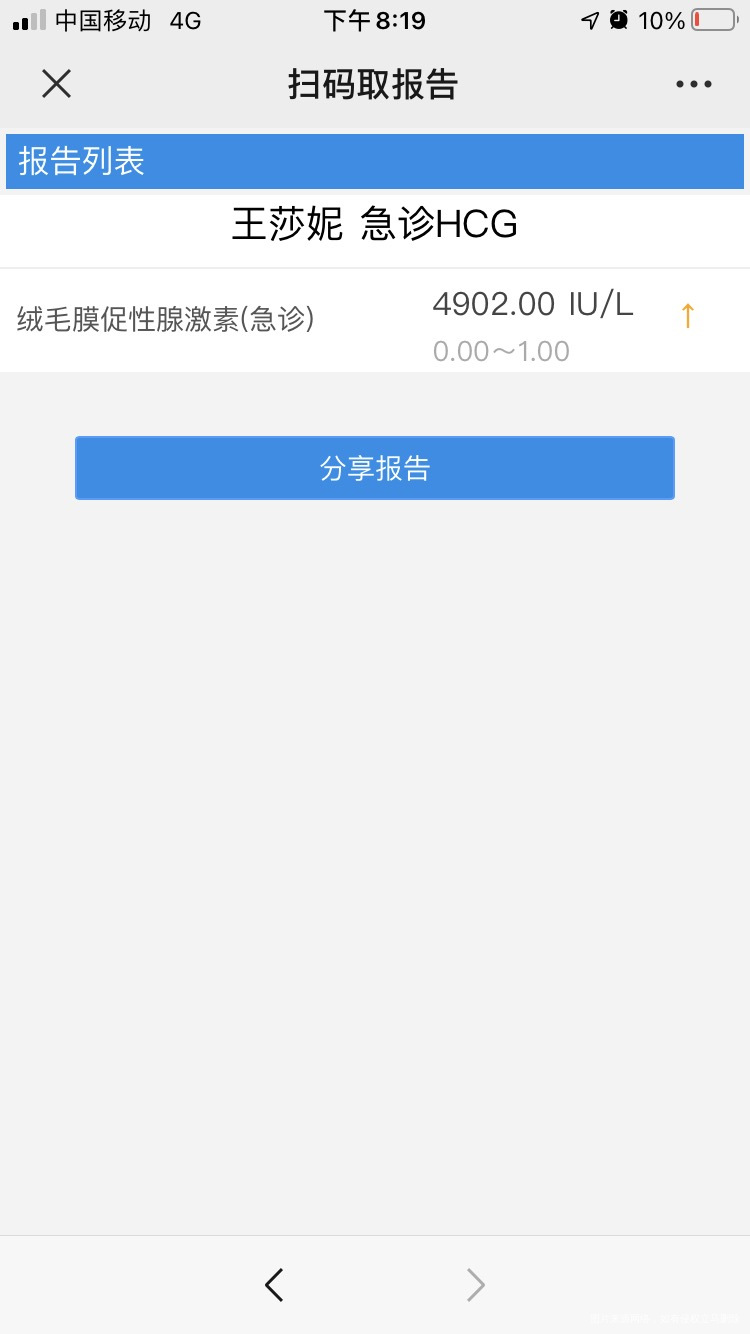
Task: Tap the three-dot menu icon
Action: [694, 84]
